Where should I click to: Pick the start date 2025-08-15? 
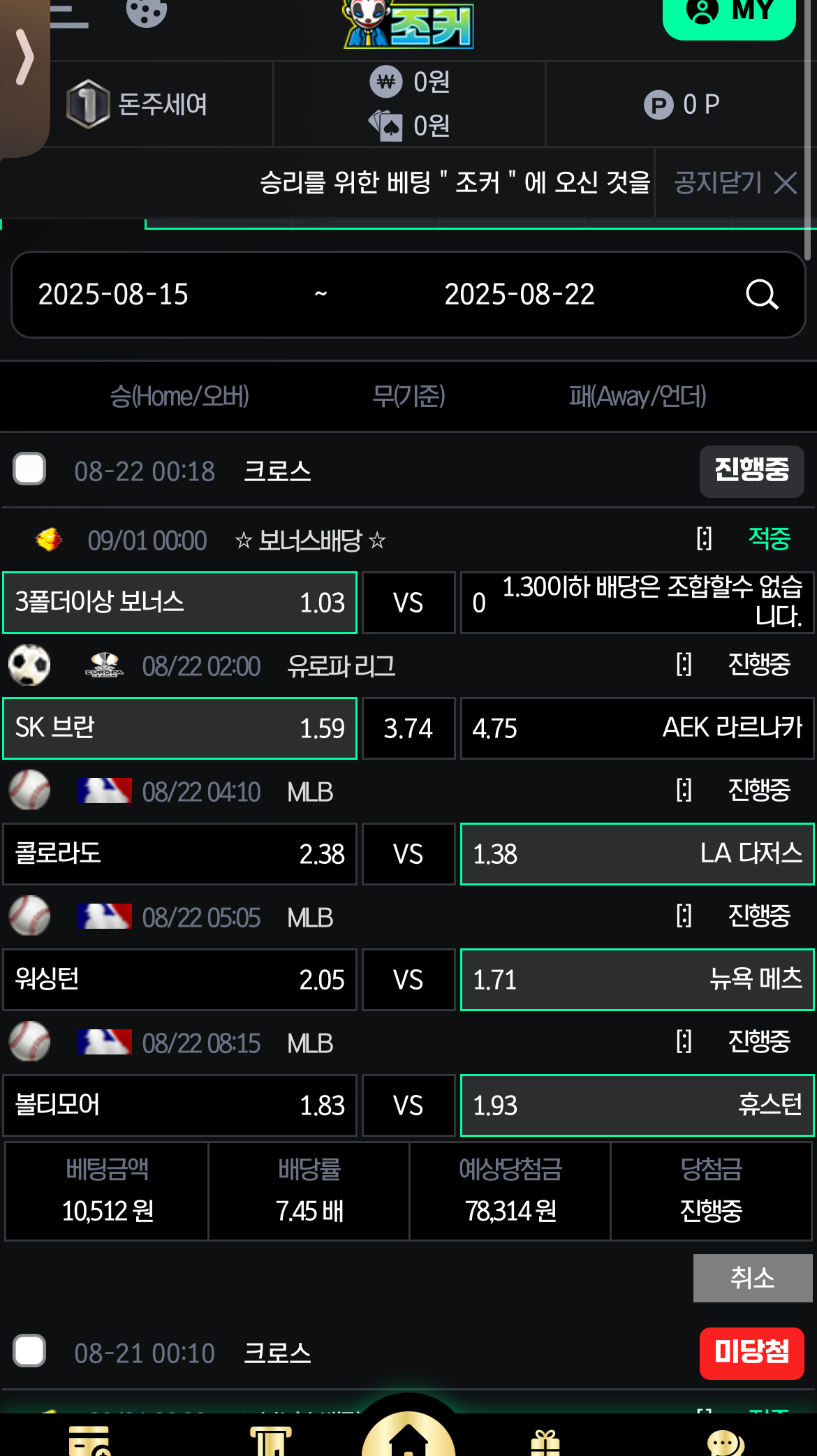tap(113, 295)
